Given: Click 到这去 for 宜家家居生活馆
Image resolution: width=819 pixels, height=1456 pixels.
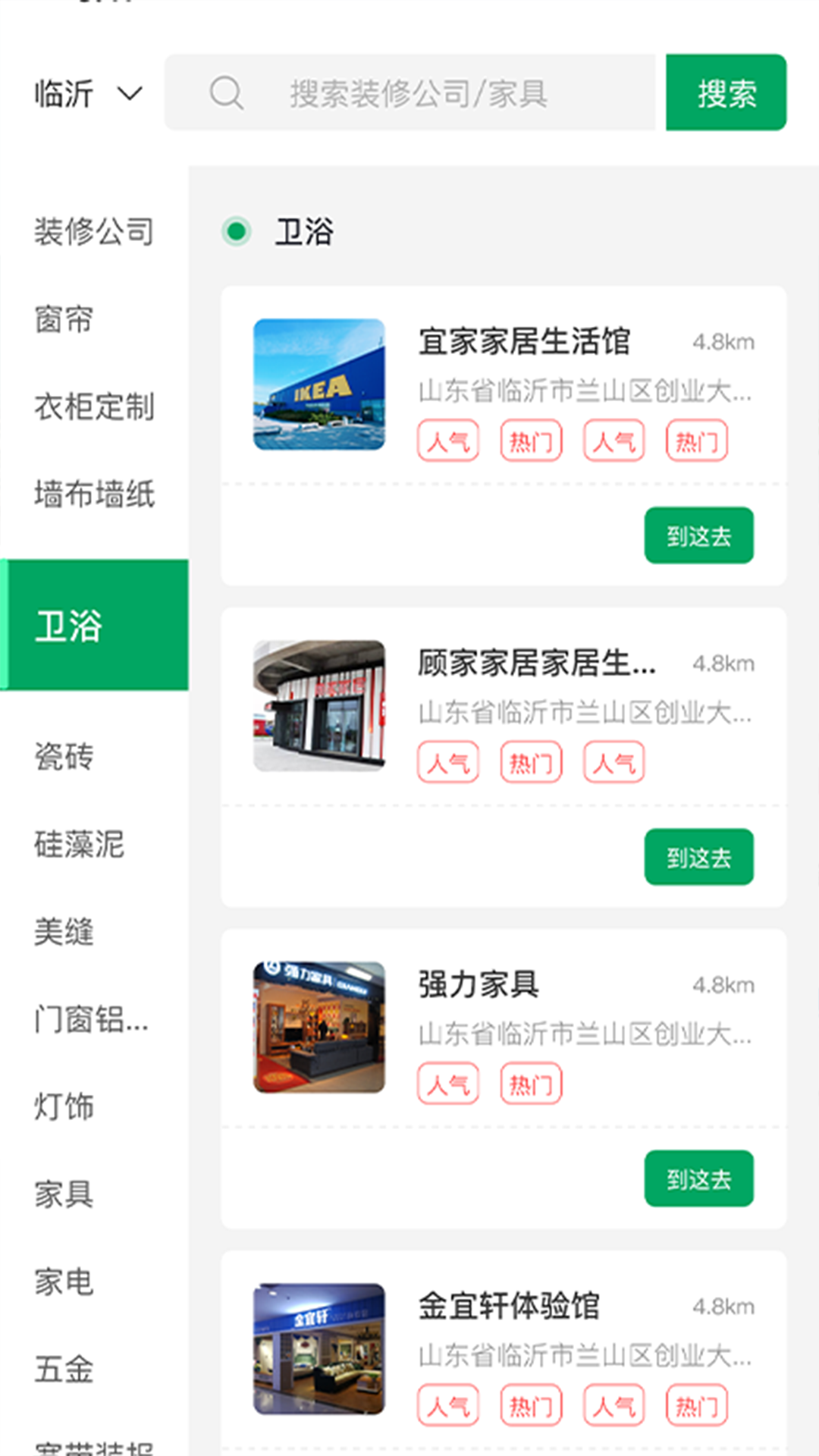Looking at the screenshot, I should point(698,535).
